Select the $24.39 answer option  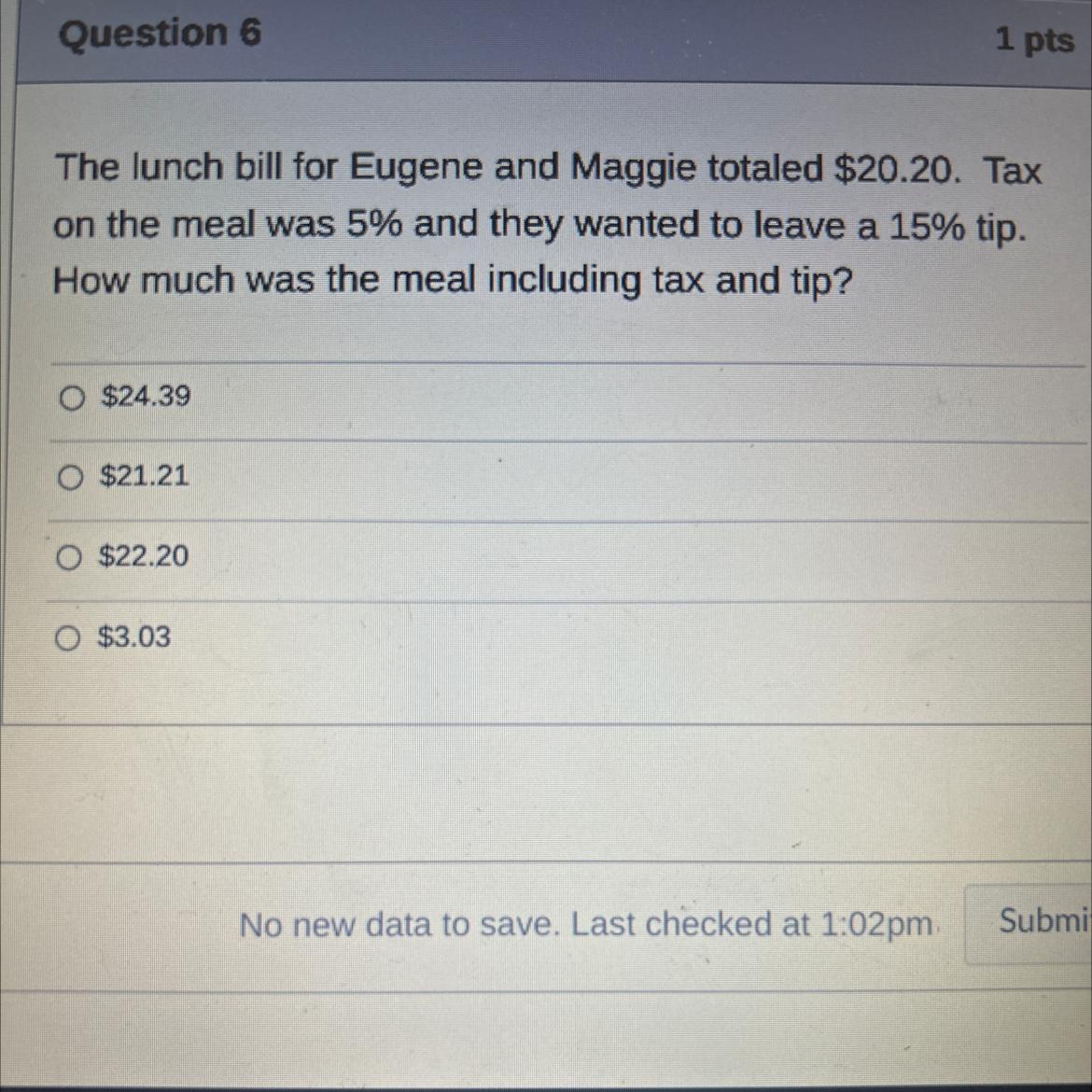[72, 399]
